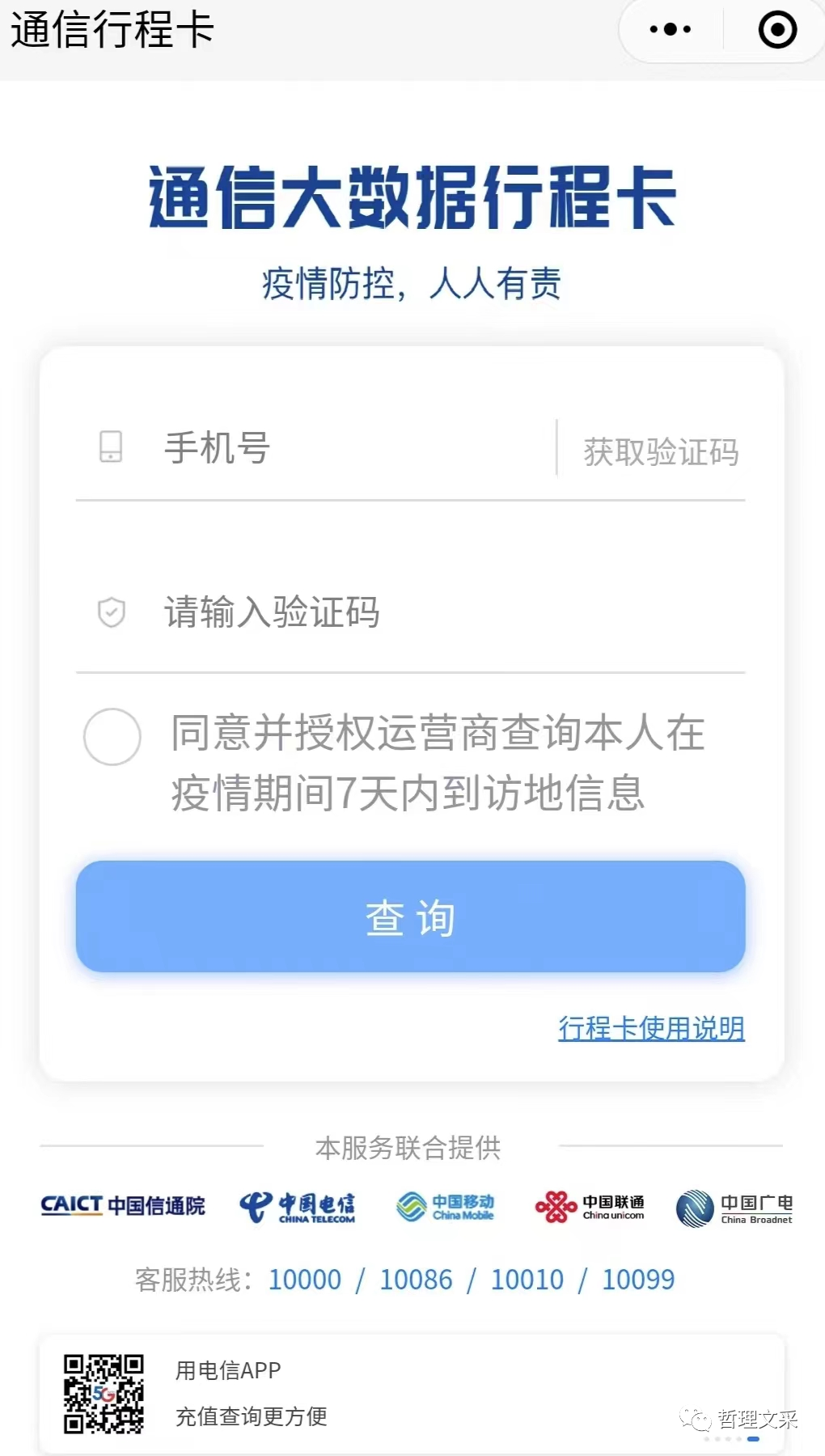825x1456 pixels.
Task: Close the mini program via circle icon
Action: click(x=777, y=30)
